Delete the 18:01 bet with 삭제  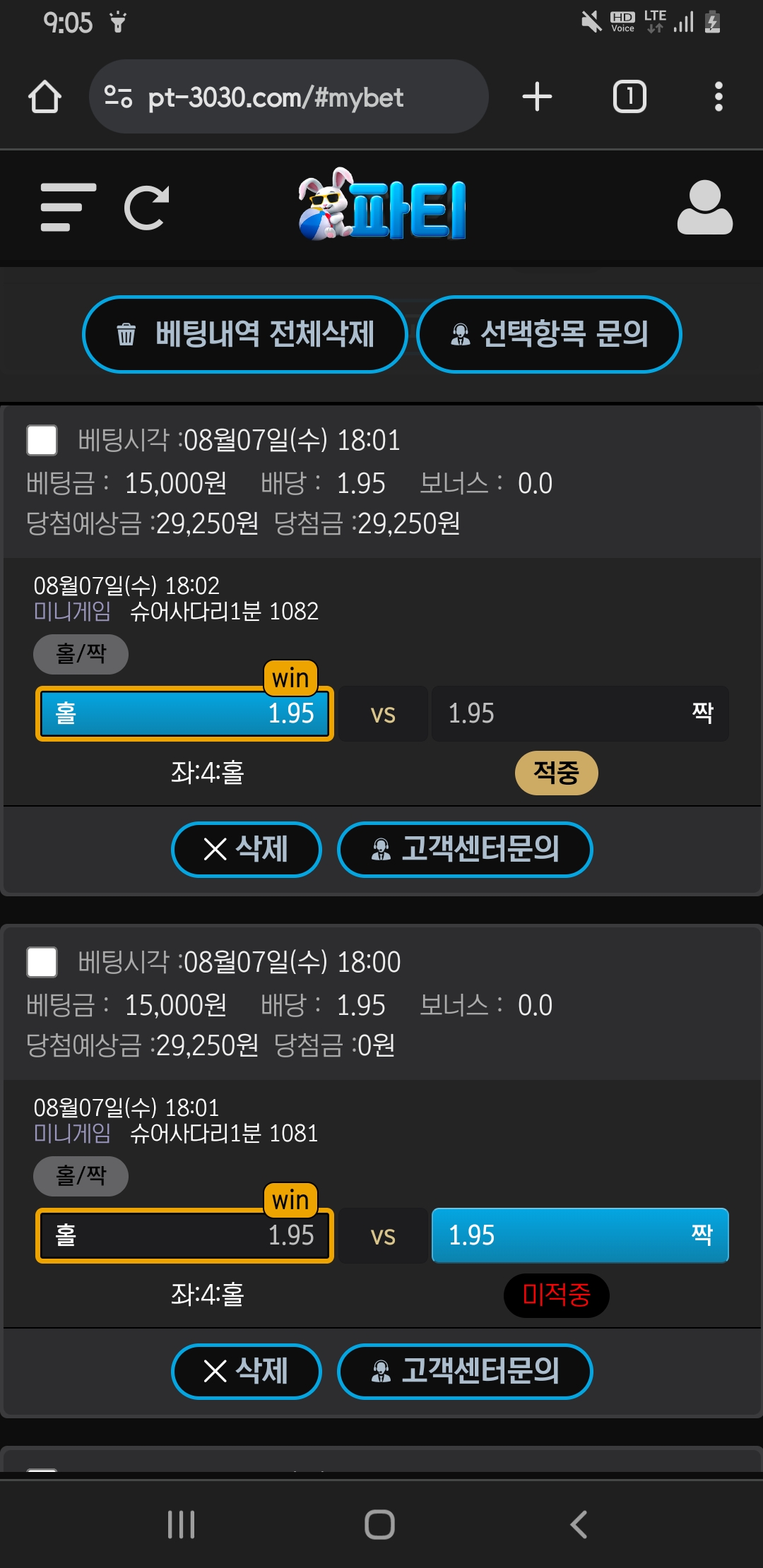(246, 849)
